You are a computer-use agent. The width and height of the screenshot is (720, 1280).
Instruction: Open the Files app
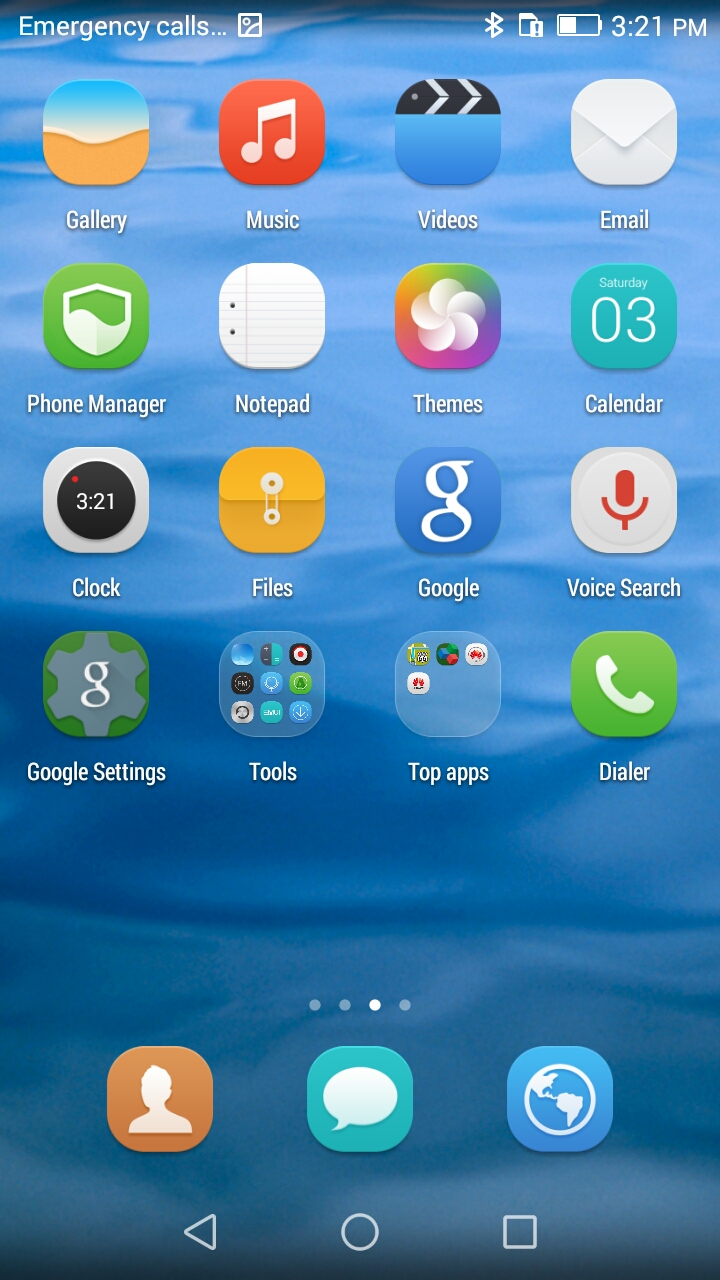pyautogui.click(x=272, y=501)
